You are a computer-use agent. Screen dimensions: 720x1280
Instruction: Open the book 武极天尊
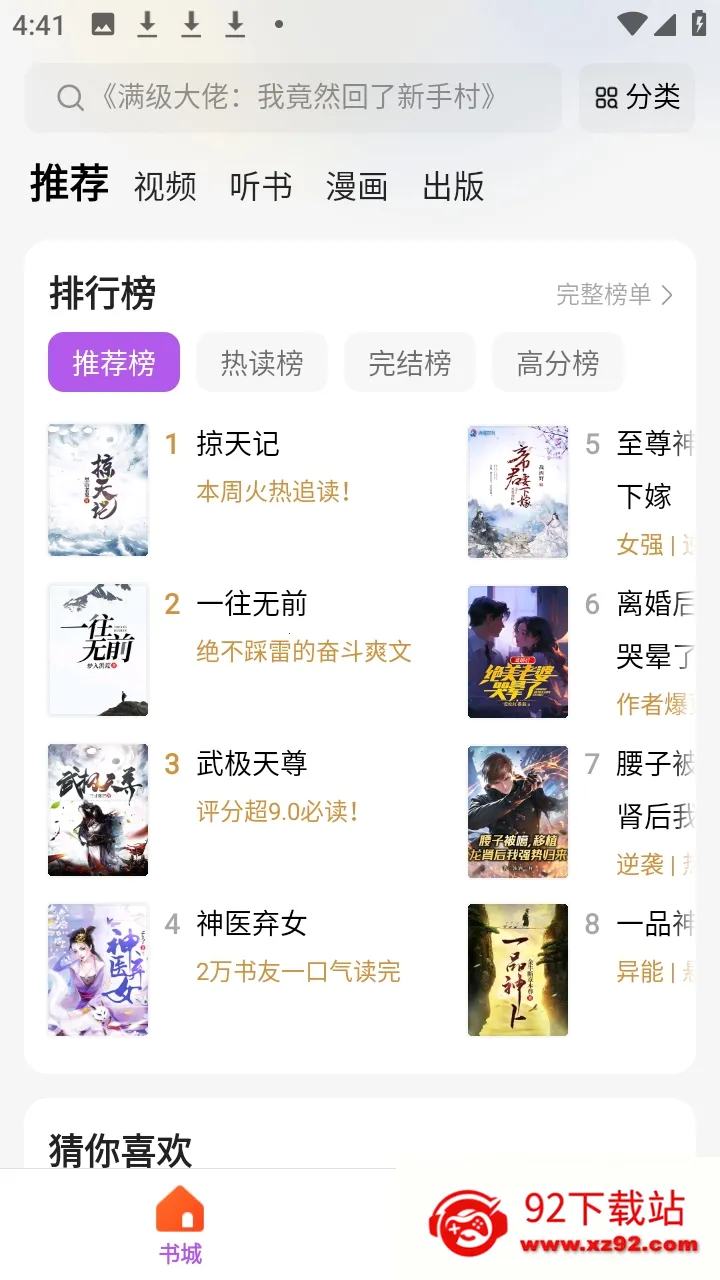238,810
